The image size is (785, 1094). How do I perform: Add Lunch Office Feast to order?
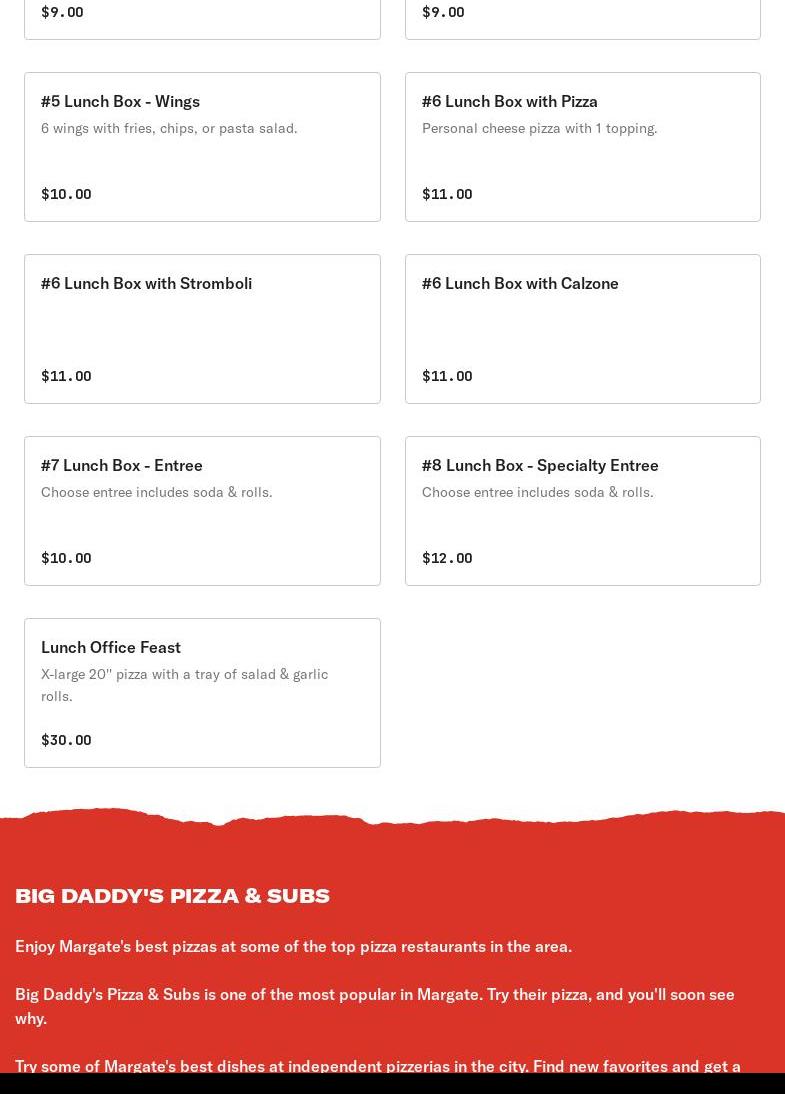(x=202, y=693)
